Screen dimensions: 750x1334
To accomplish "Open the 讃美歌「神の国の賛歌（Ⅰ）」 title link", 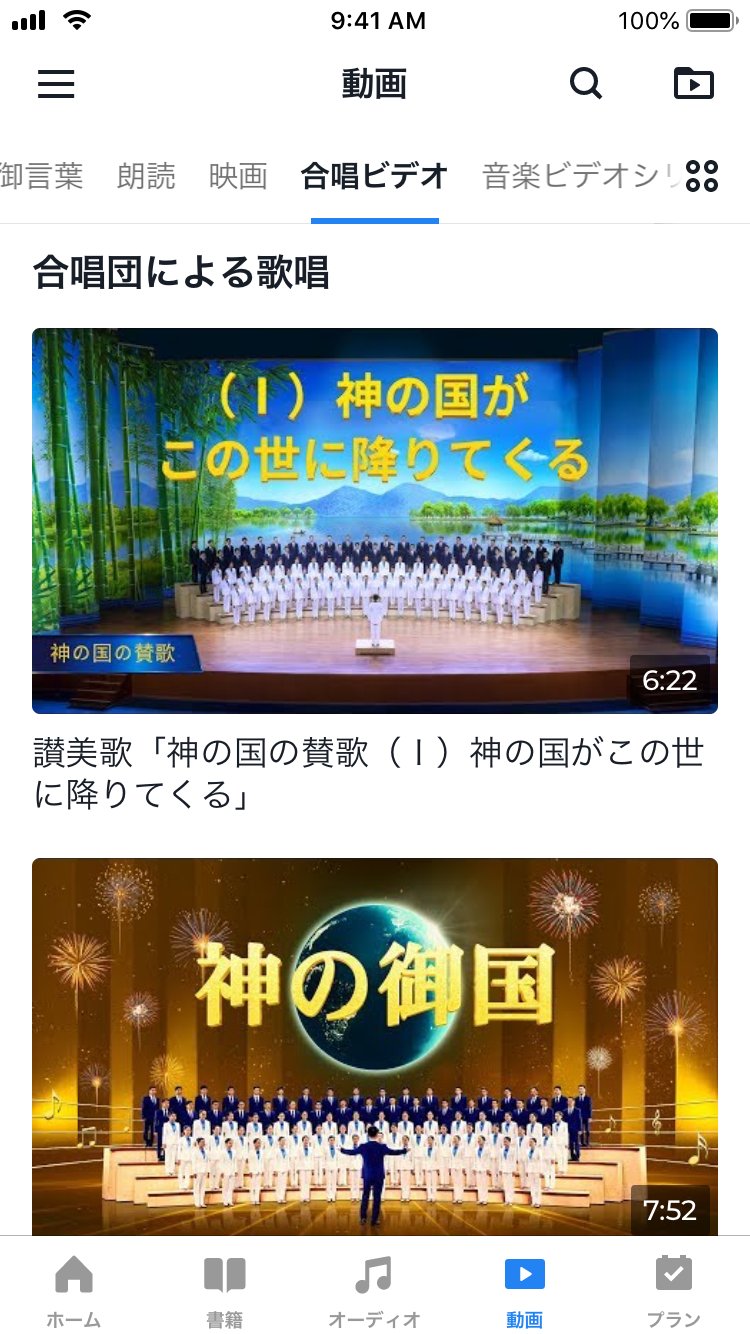I will tap(368, 774).
